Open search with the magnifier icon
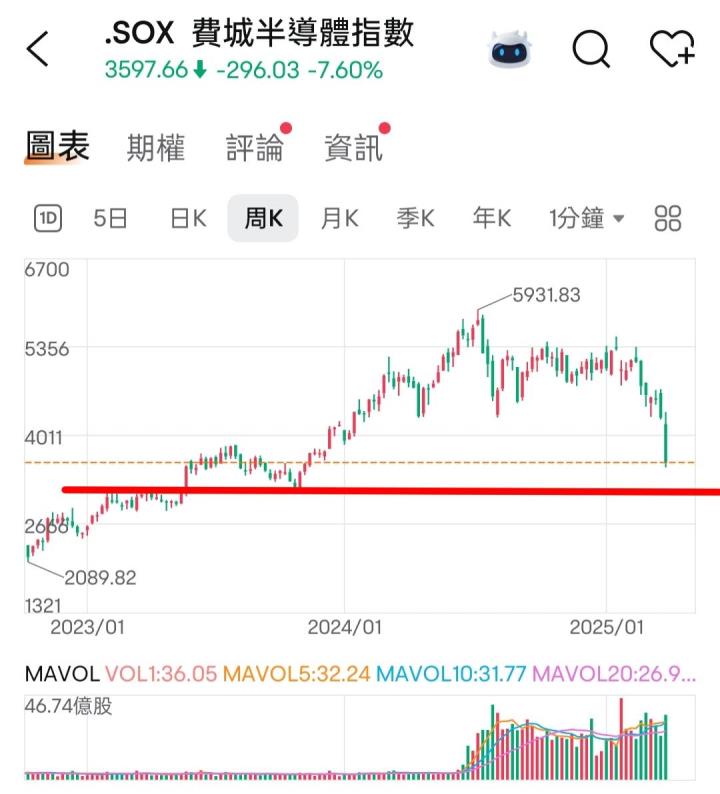The height and width of the screenshot is (794, 720). tap(591, 48)
